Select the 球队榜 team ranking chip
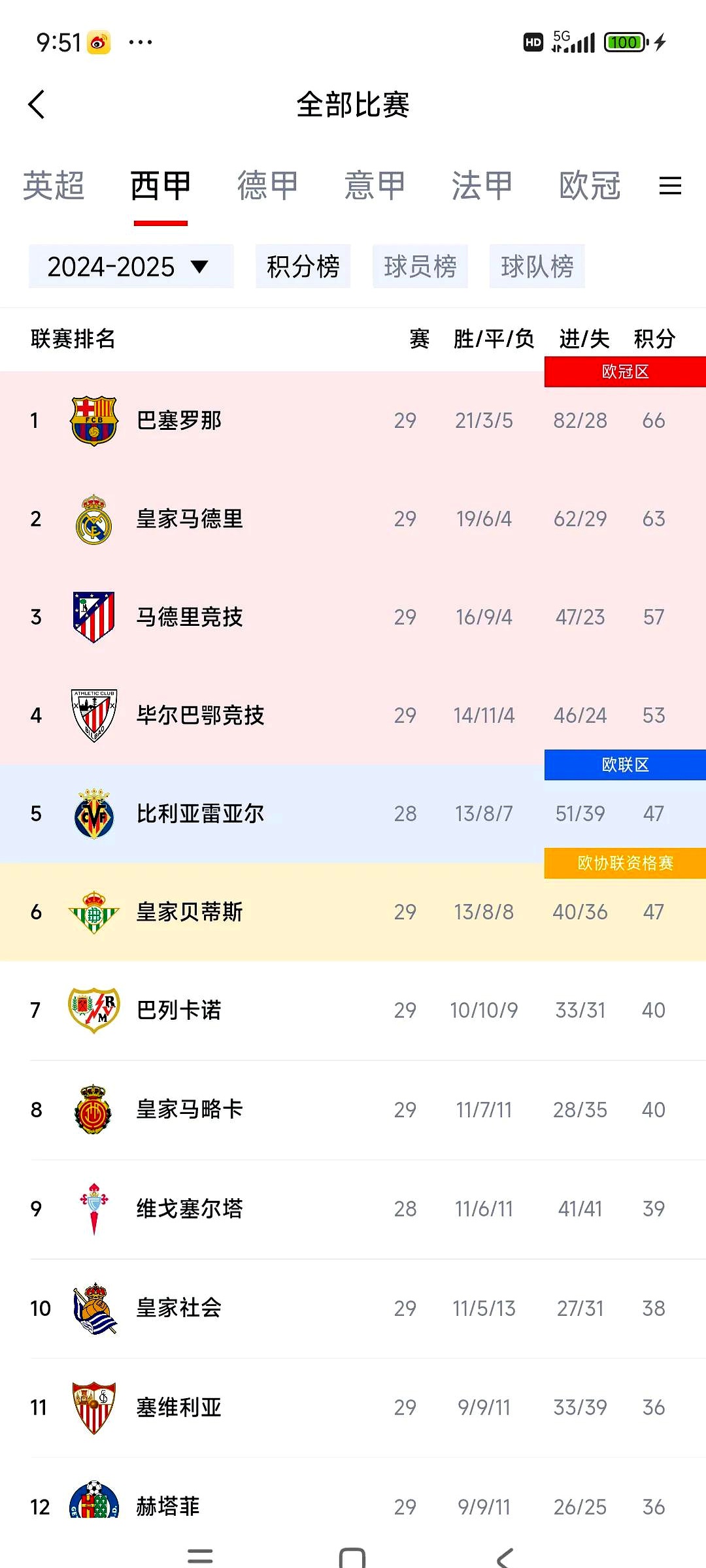706x1568 pixels. [537, 267]
